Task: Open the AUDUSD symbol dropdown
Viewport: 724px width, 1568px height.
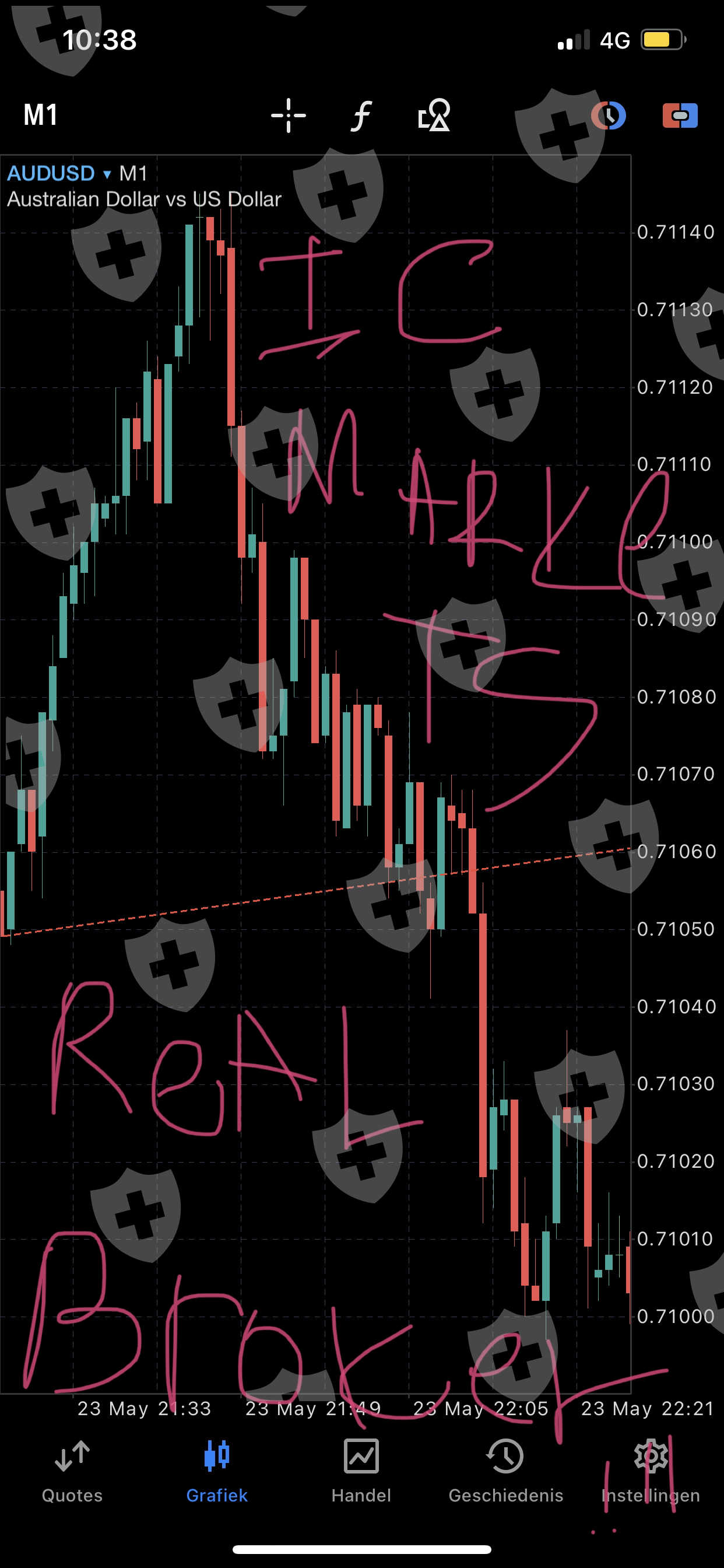Action: point(59,173)
